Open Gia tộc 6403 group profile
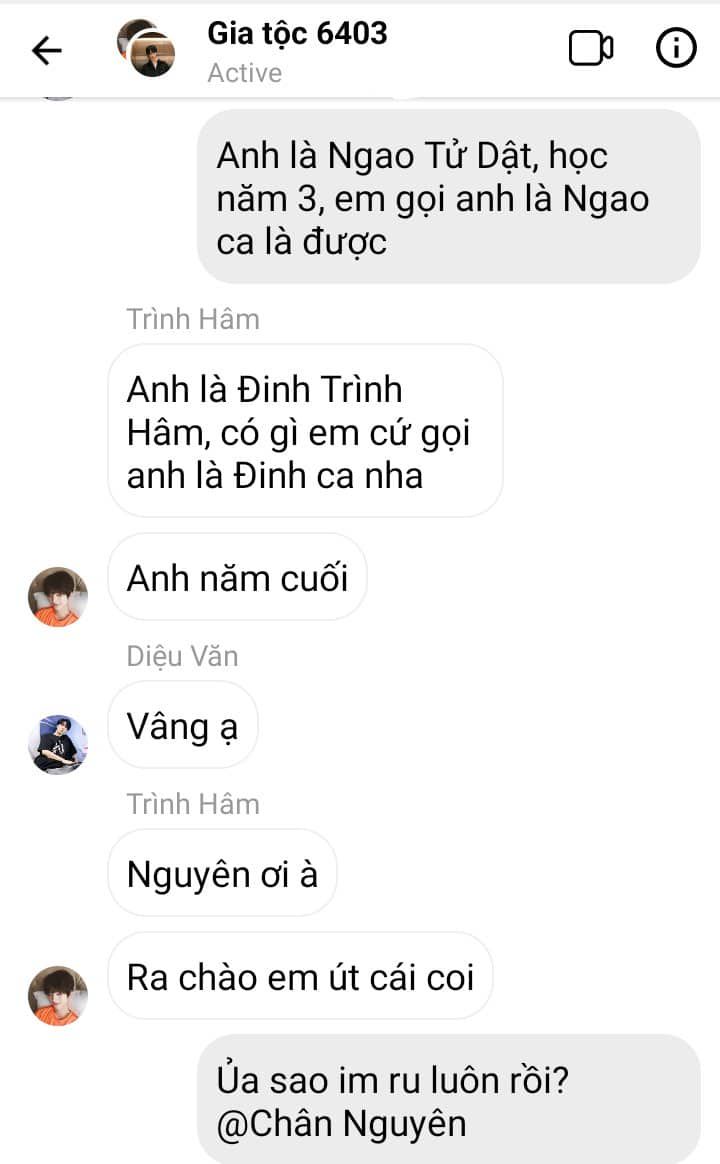The height and width of the screenshot is (1164, 720). tap(297, 33)
